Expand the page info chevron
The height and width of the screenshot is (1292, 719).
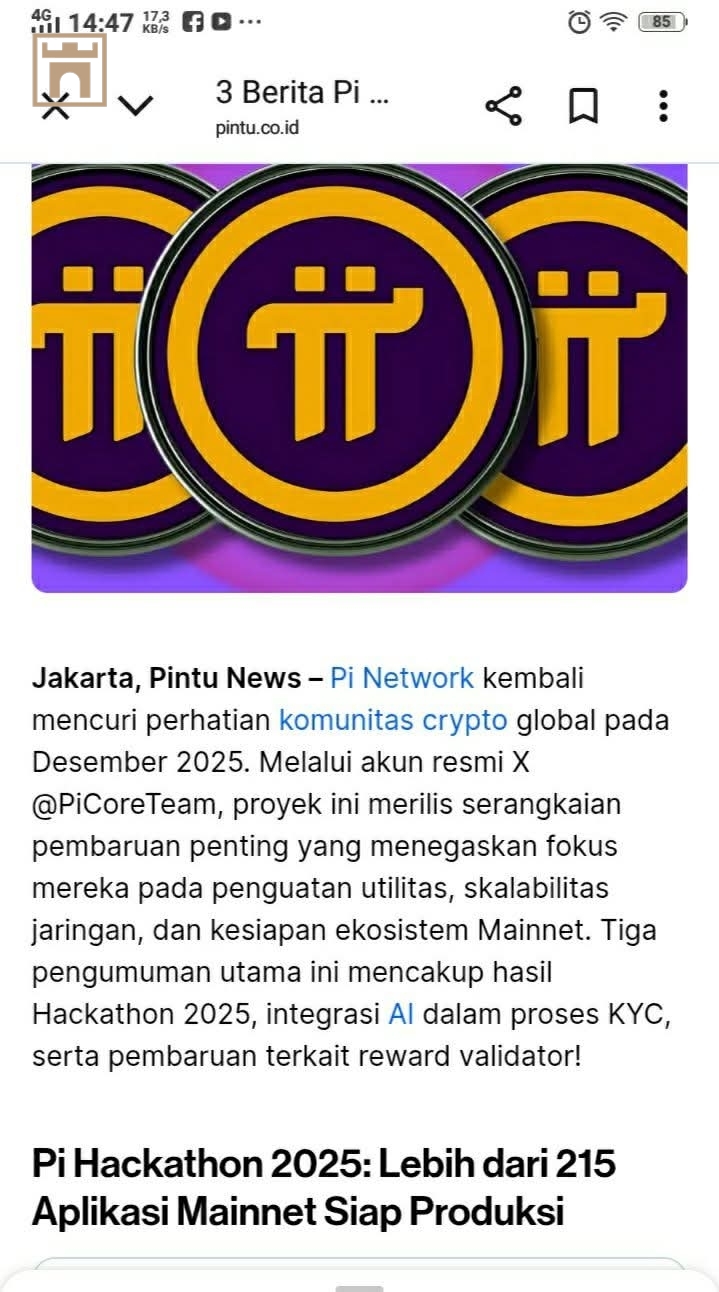[x=135, y=105]
